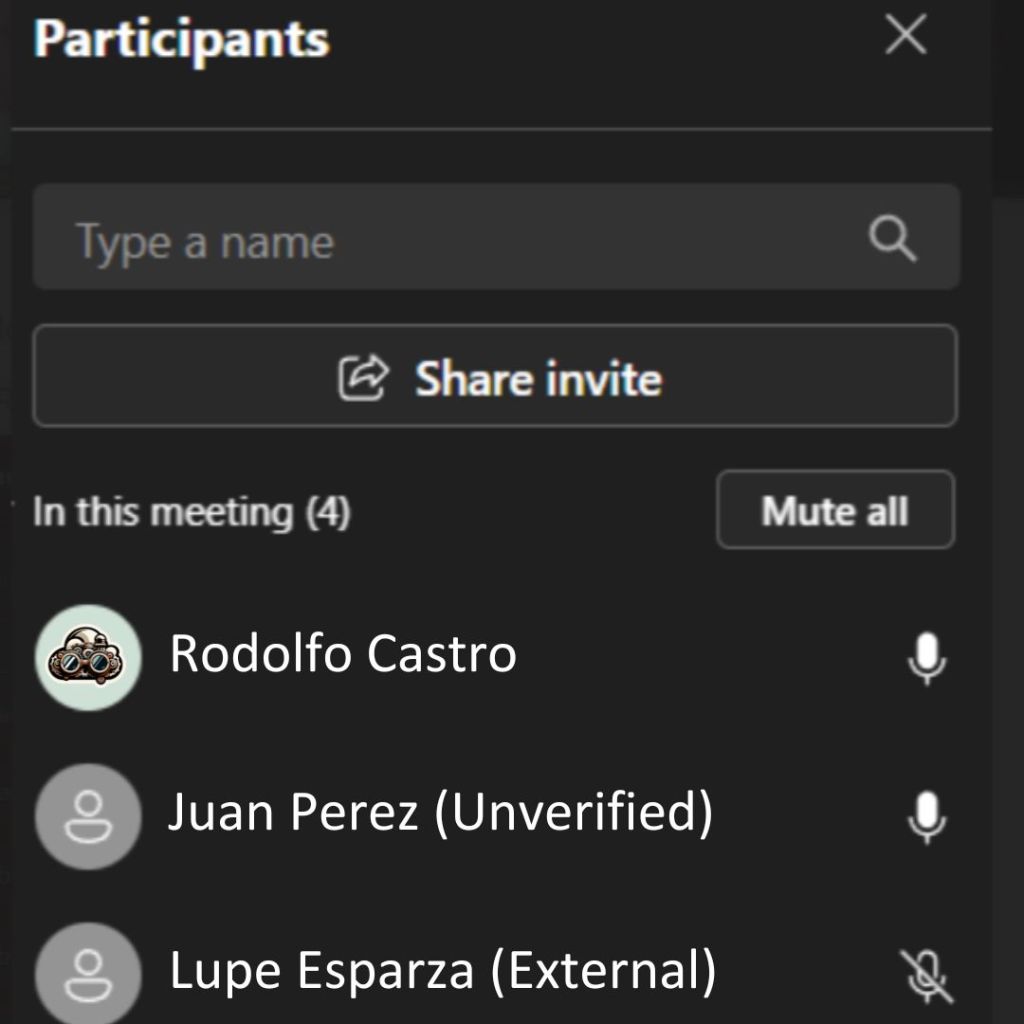The image size is (1024, 1024).
Task: Tap the Share invite button
Action: point(496,377)
